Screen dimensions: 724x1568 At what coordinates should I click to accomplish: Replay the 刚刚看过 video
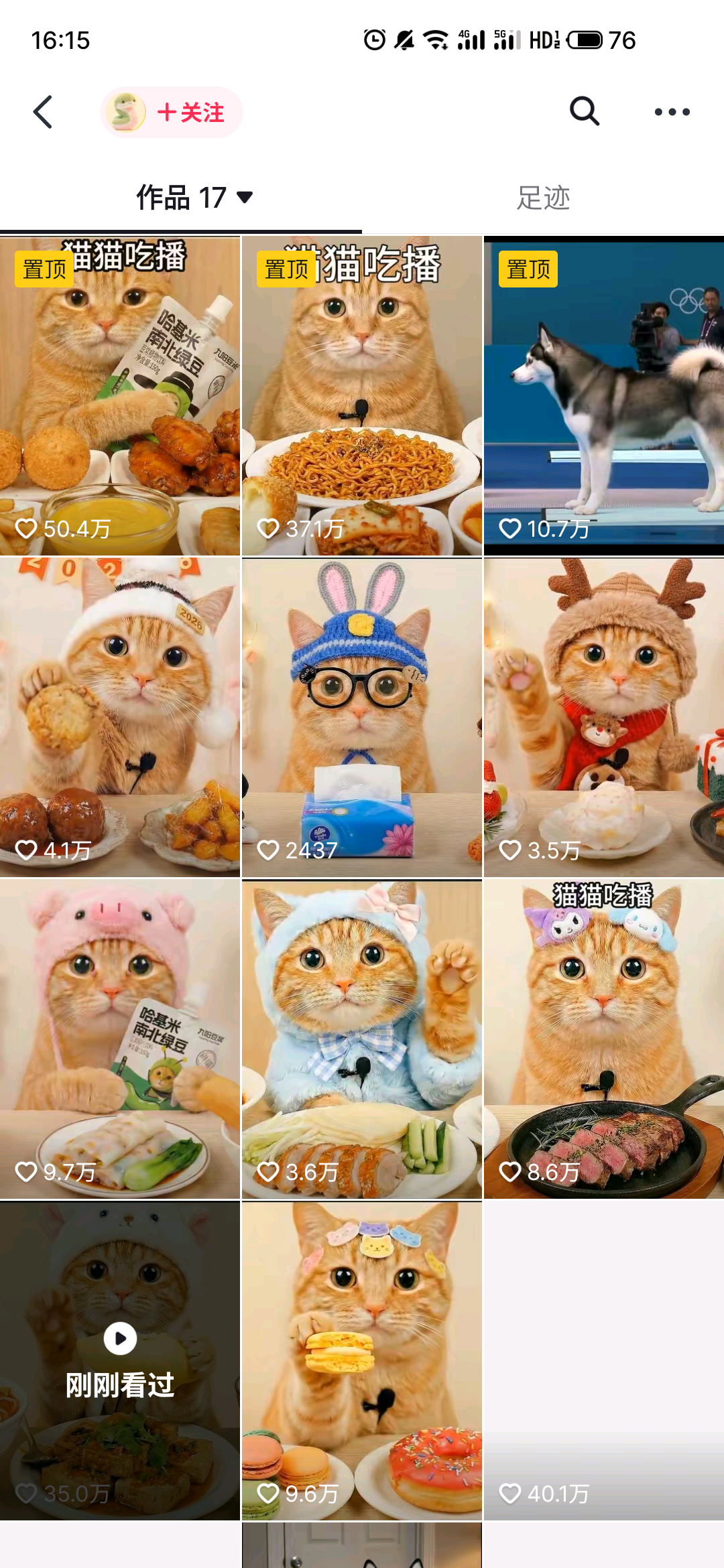click(x=120, y=1340)
